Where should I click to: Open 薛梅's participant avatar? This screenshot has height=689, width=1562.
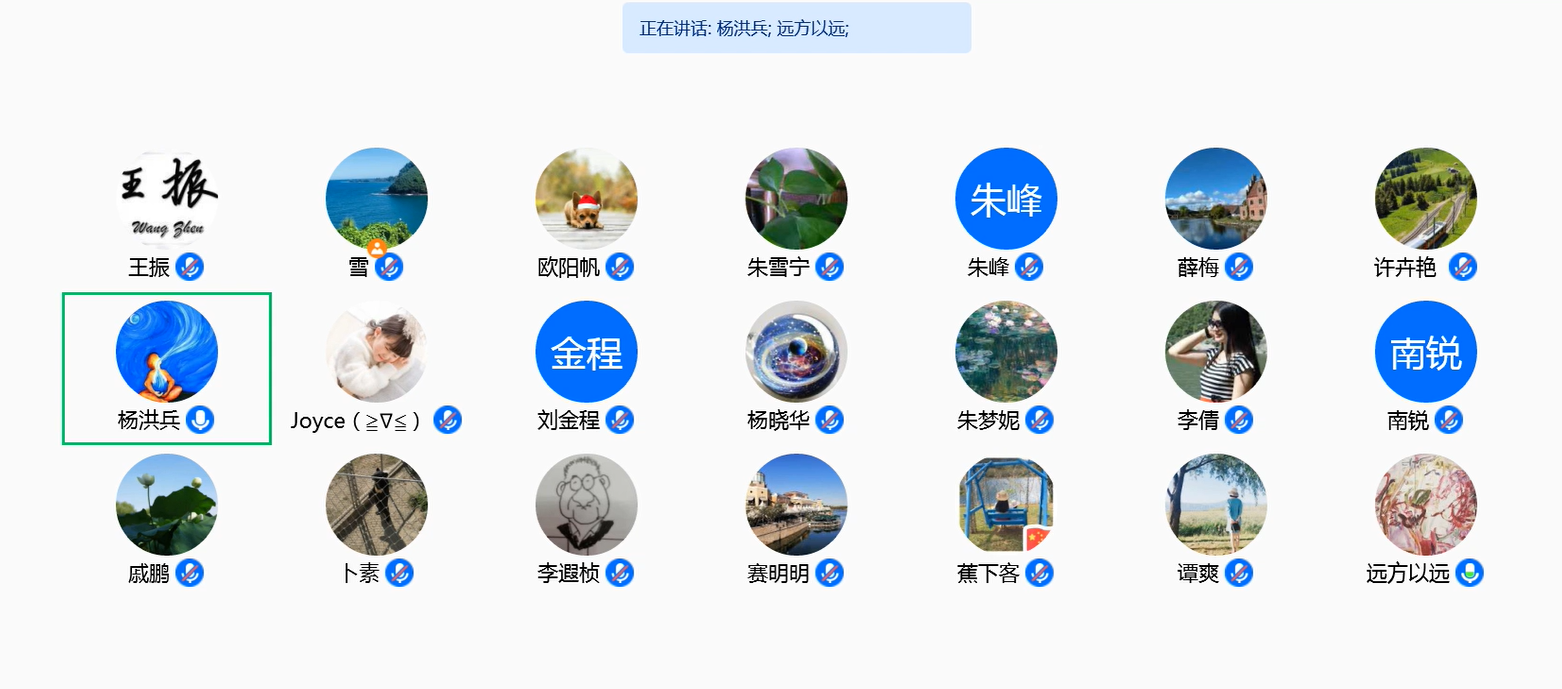pyautogui.click(x=1216, y=199)
